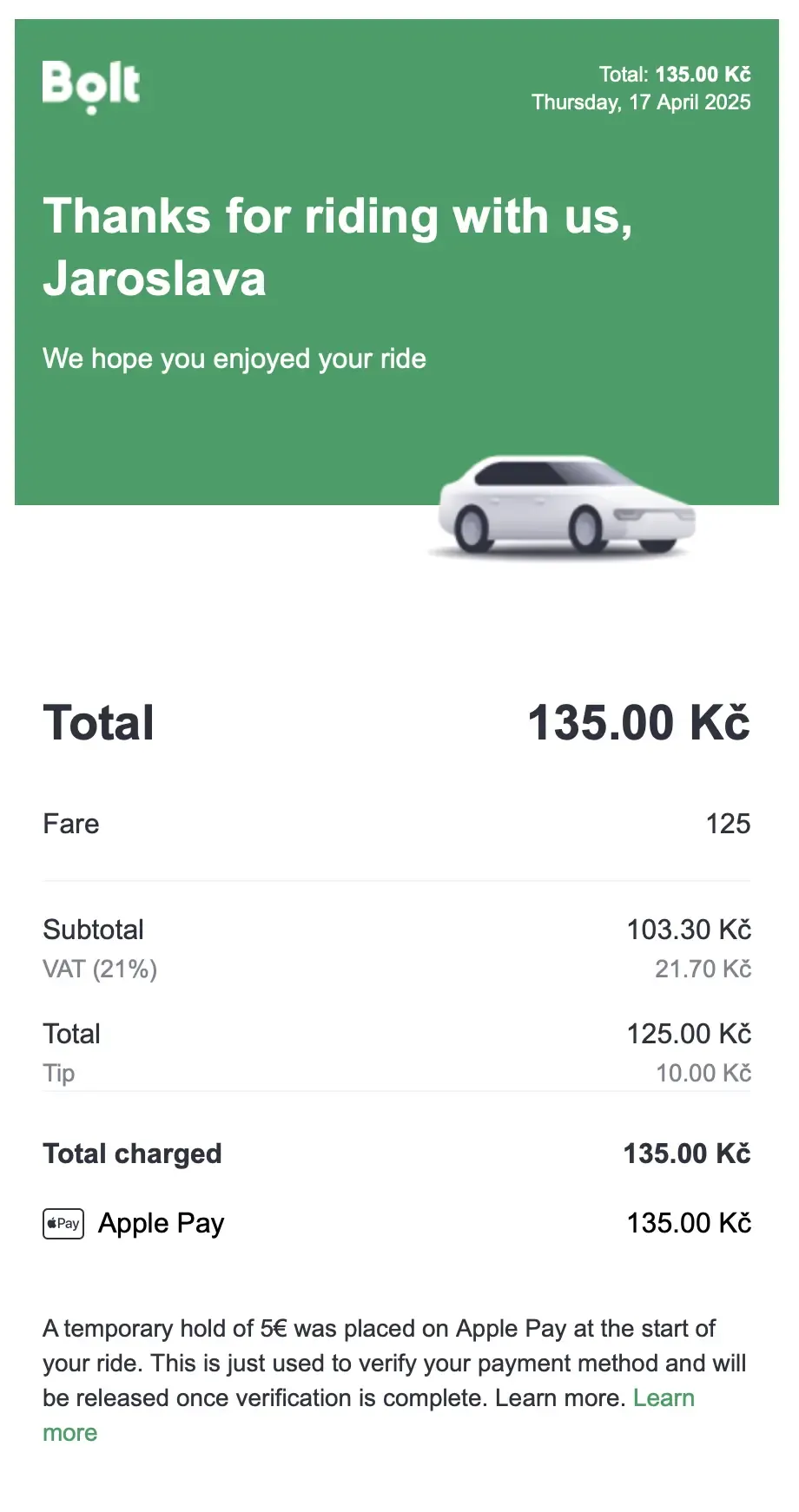The width and height of the screenshot is (799, 1512).
Task: Open the green Learn more link
Action: (x=663, y=1397)
